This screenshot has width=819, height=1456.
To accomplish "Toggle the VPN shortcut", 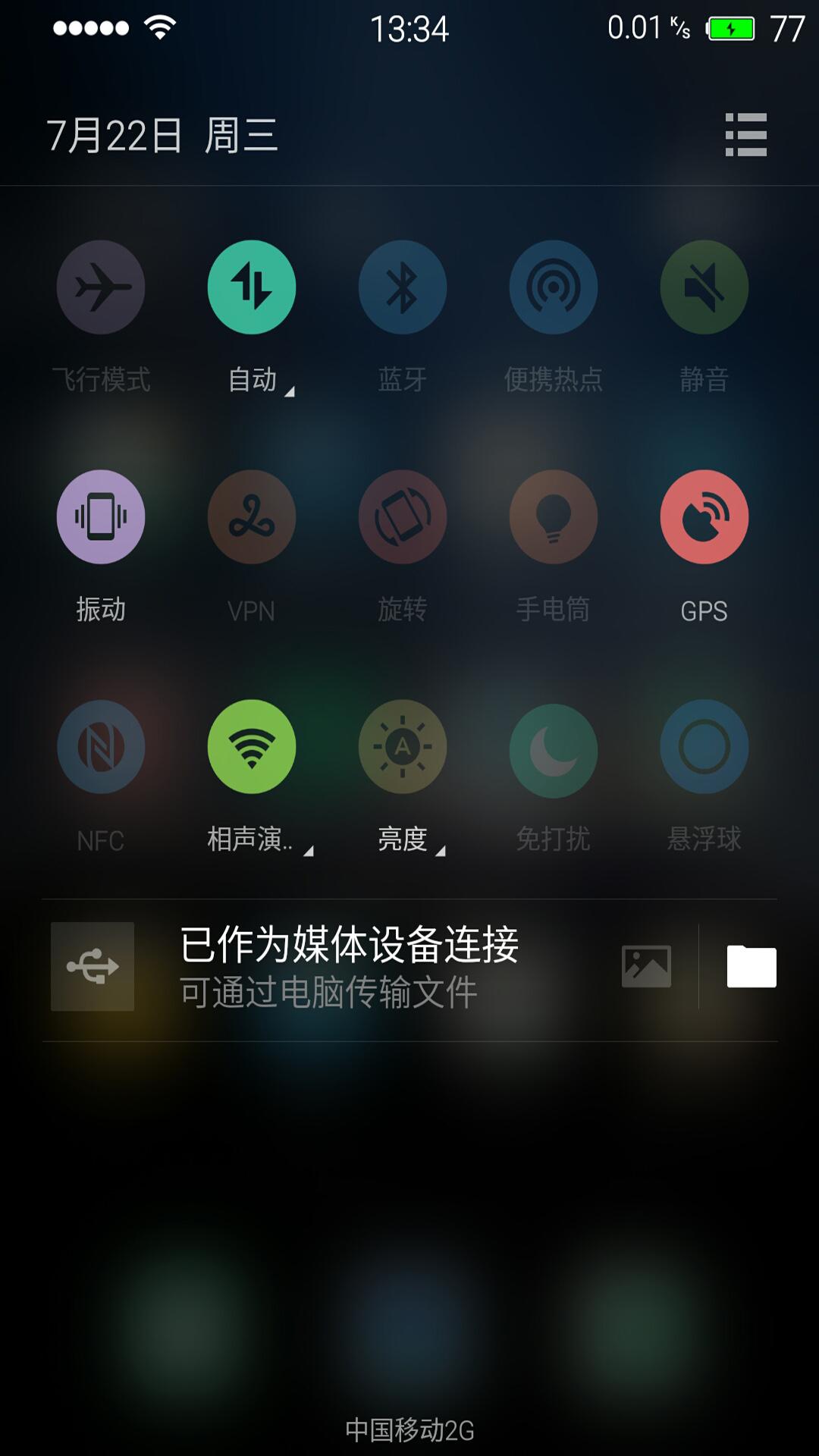I will point(252,517).
